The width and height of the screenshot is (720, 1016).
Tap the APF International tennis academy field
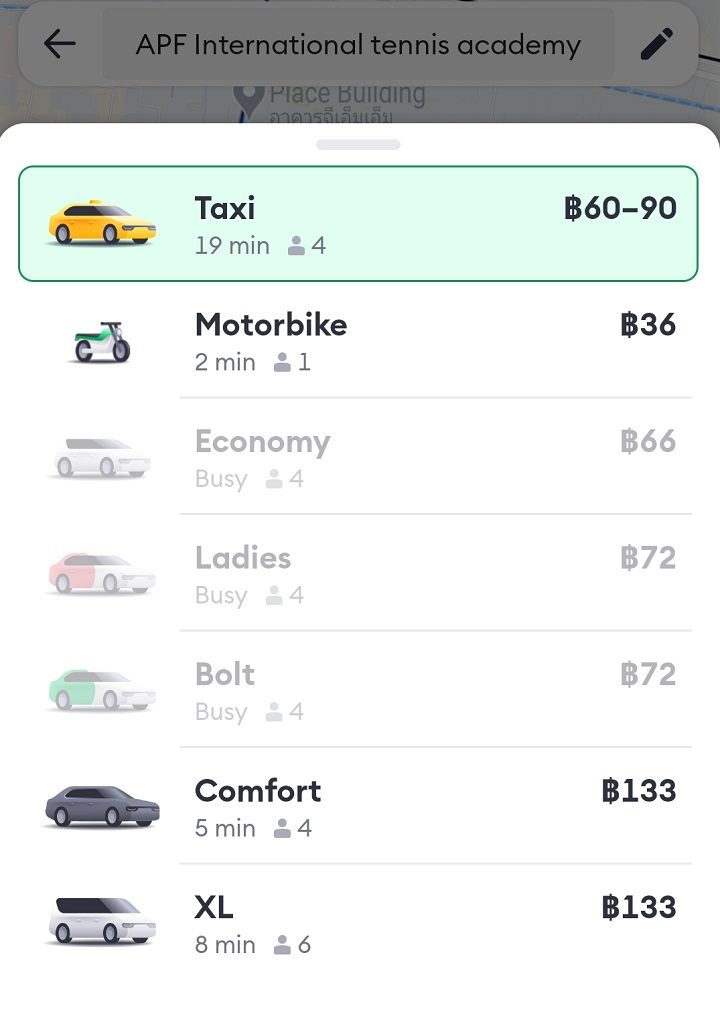358,45
